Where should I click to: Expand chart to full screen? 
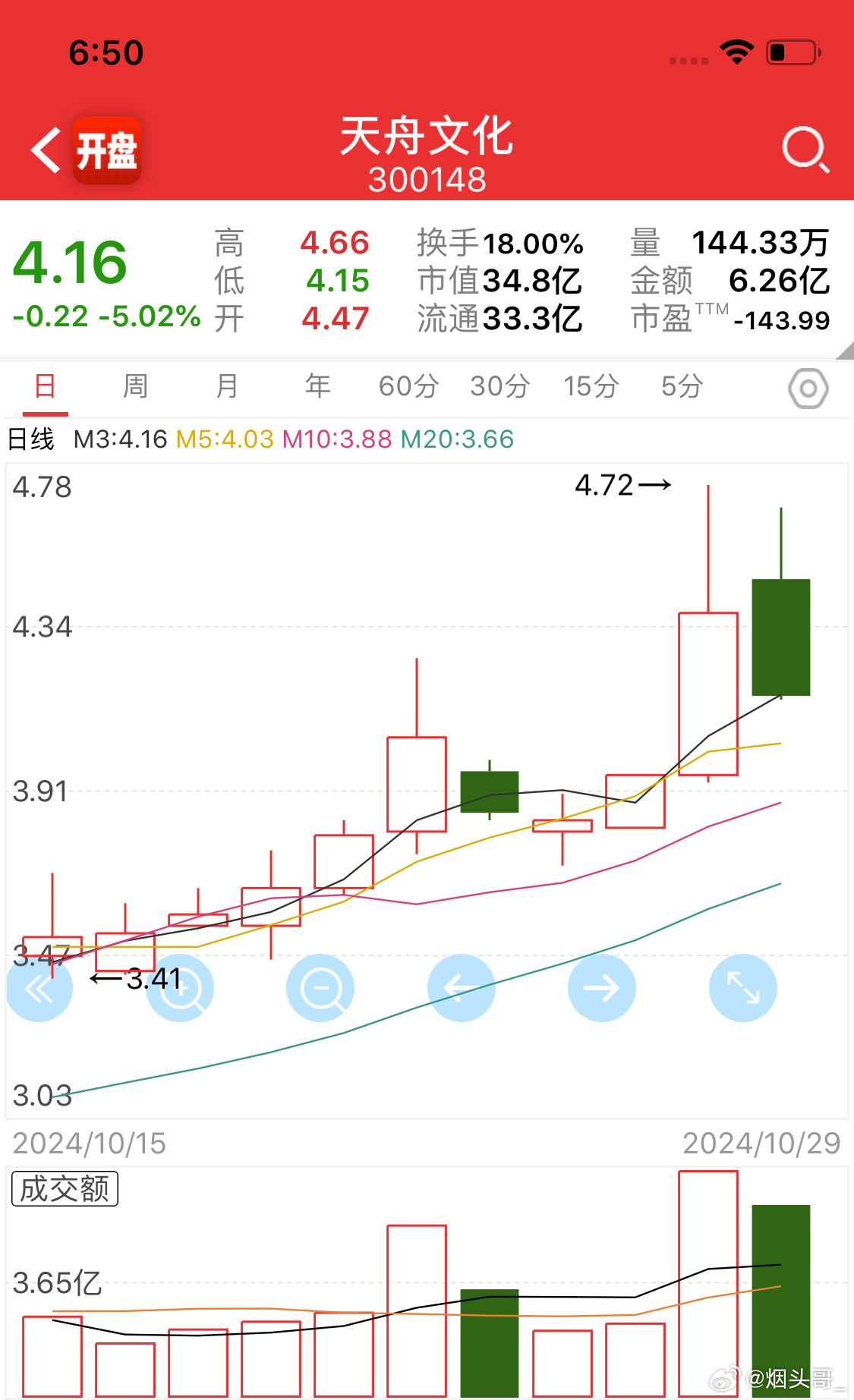click(x=743, y=988)
